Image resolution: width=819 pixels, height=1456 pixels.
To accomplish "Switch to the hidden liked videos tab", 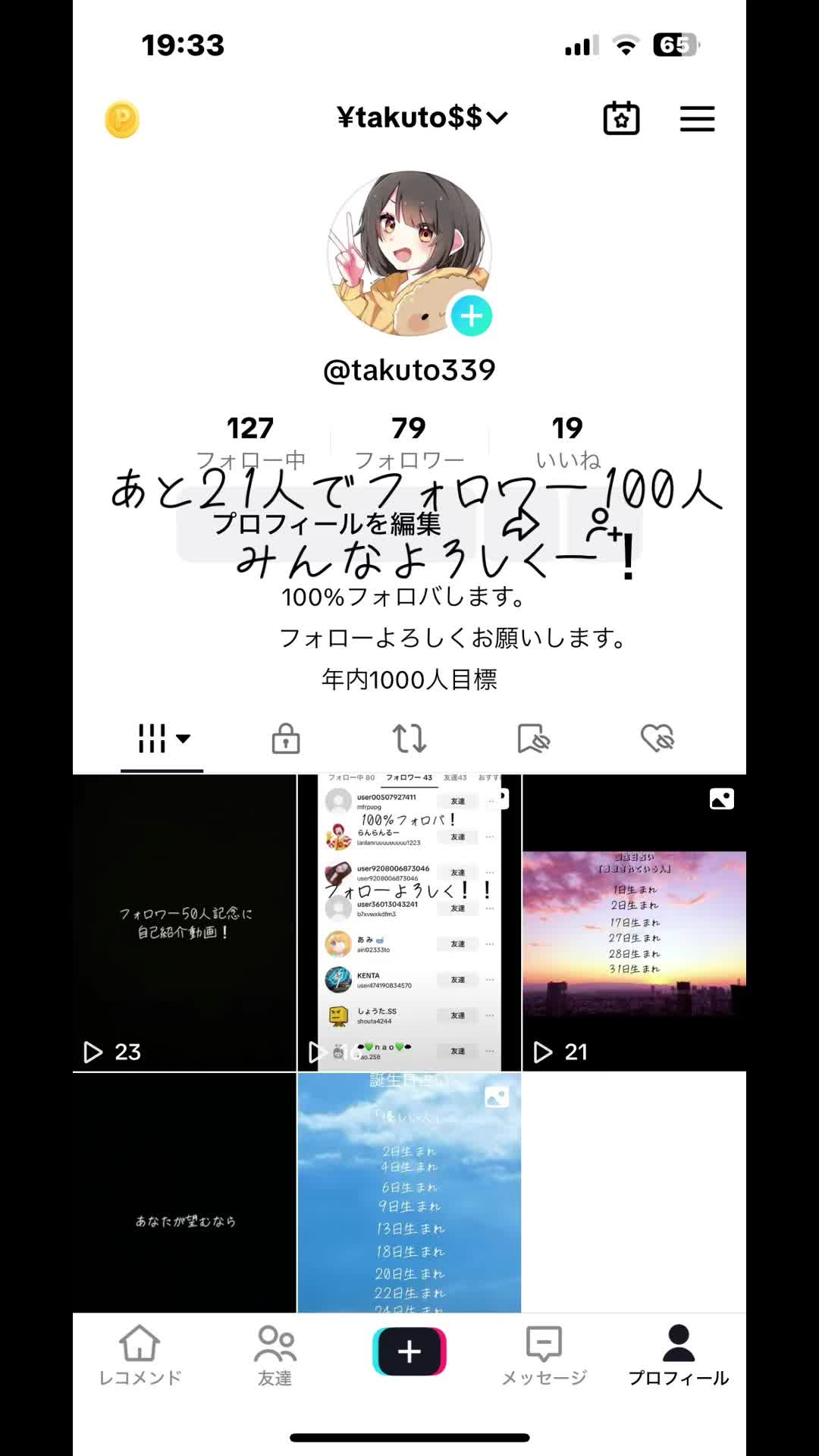I will [657, 738].
